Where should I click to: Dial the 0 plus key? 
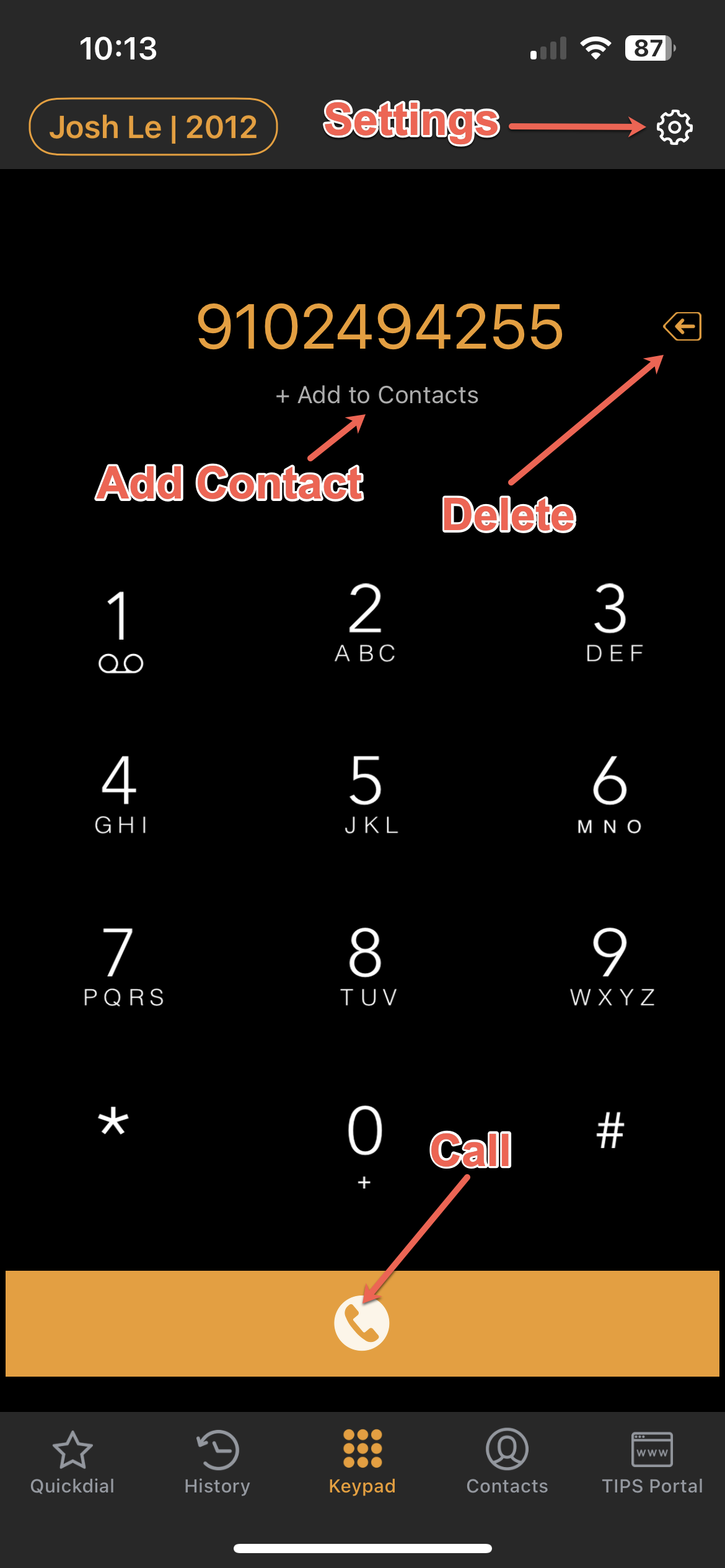click(365, 1146)
